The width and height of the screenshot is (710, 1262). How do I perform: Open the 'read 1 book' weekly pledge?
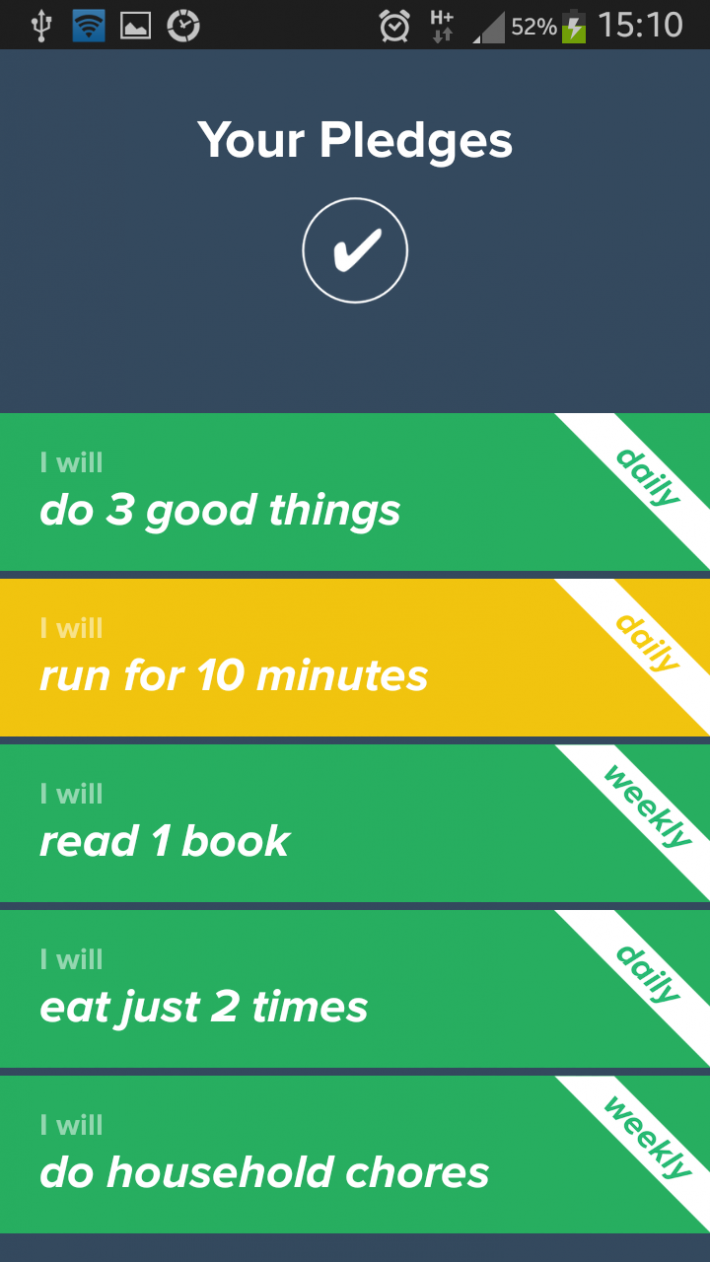300,824
